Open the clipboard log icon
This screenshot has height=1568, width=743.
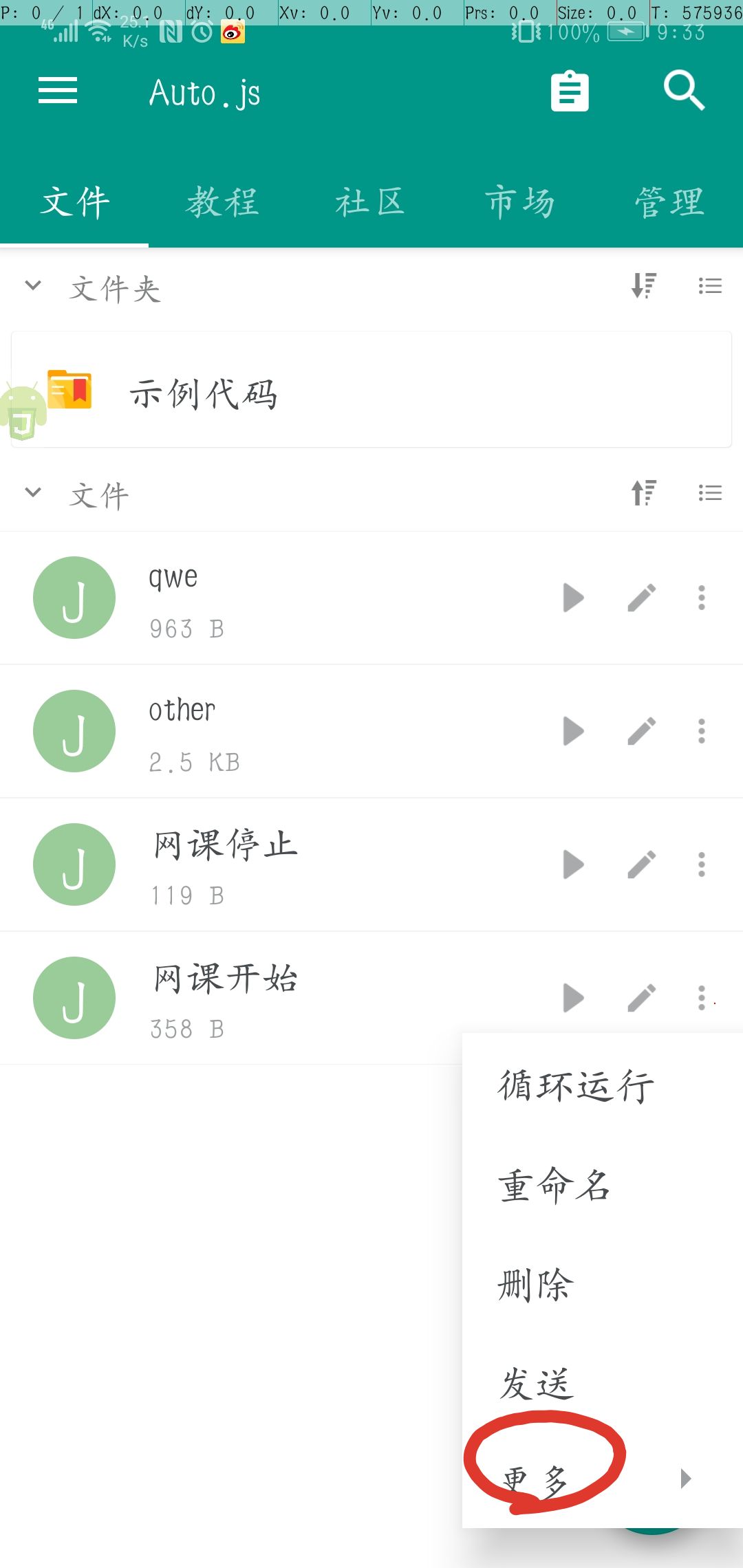(570, 91)
